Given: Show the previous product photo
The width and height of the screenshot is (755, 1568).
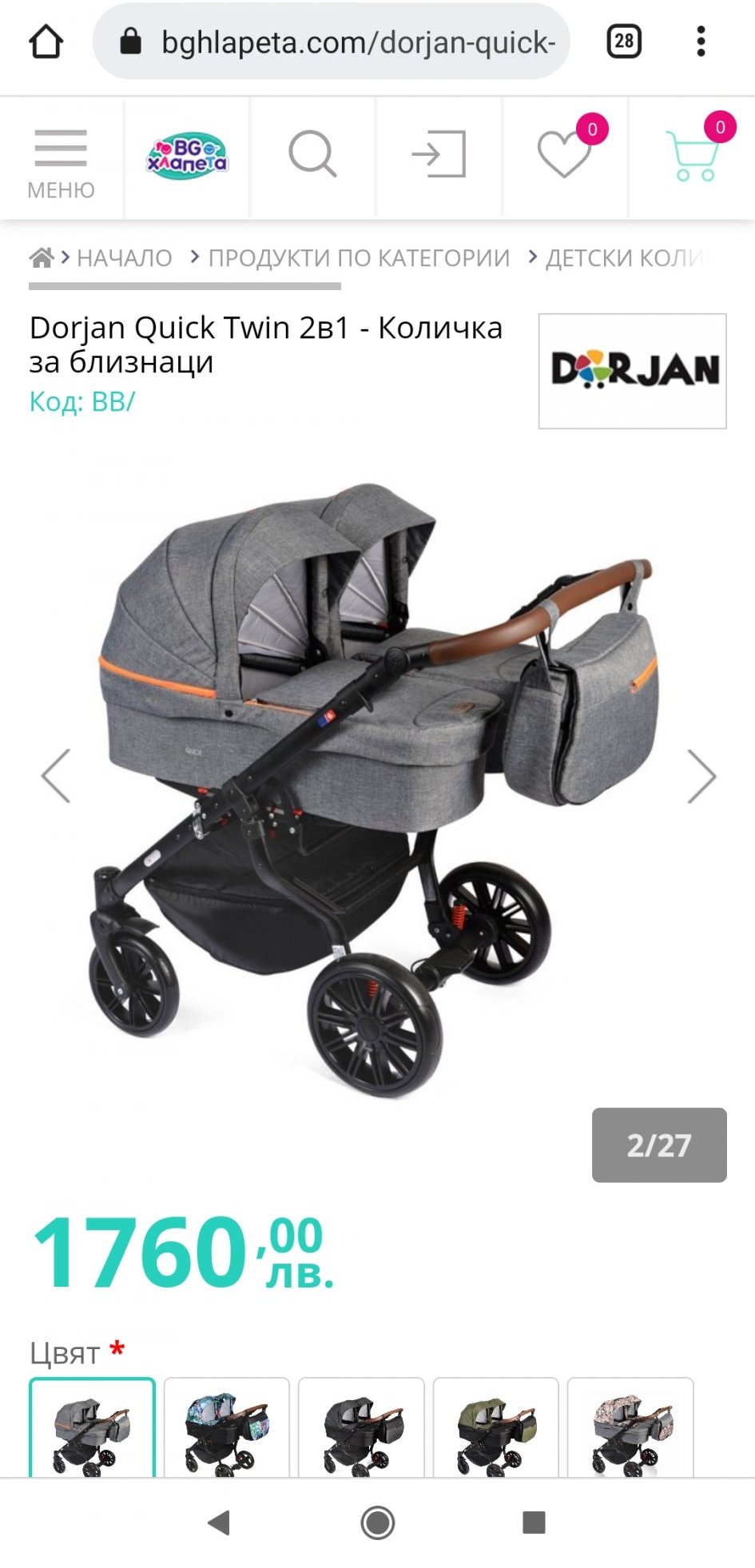Looking at the screenshot, I should pyautogui.click(x=57, y=775).
